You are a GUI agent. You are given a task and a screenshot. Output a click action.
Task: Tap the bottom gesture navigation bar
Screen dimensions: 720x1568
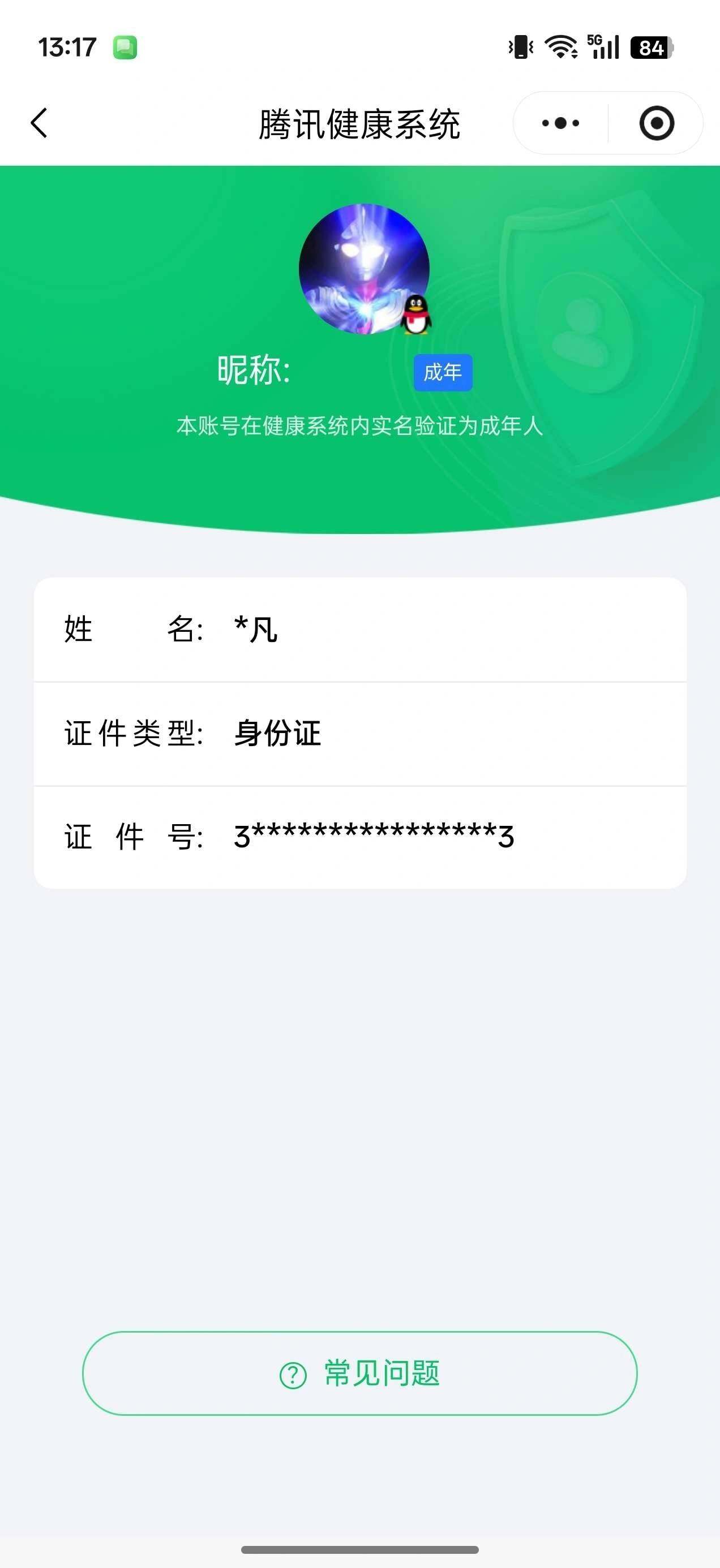[x=360, y=1550]
